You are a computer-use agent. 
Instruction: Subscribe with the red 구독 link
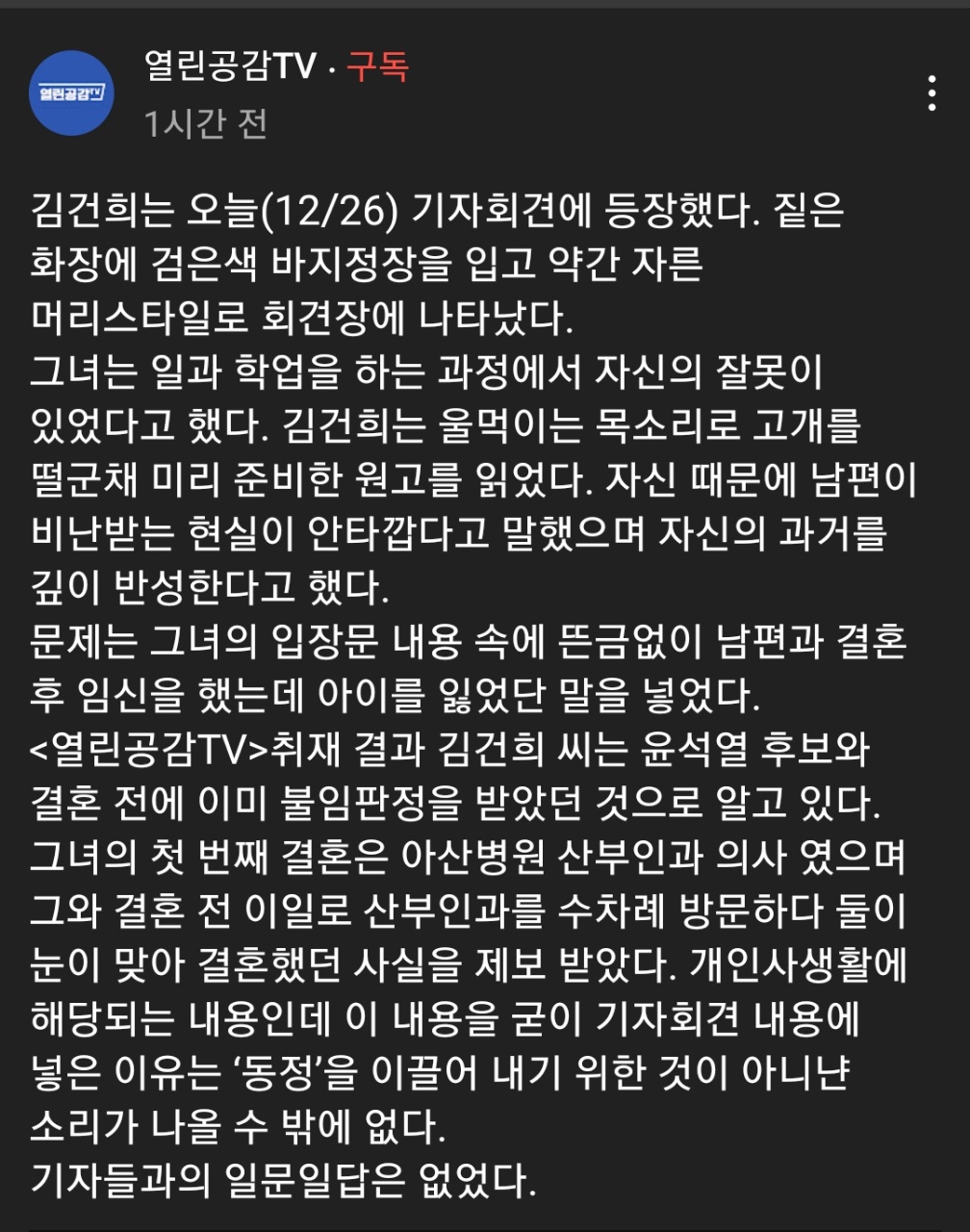[377, 66]
